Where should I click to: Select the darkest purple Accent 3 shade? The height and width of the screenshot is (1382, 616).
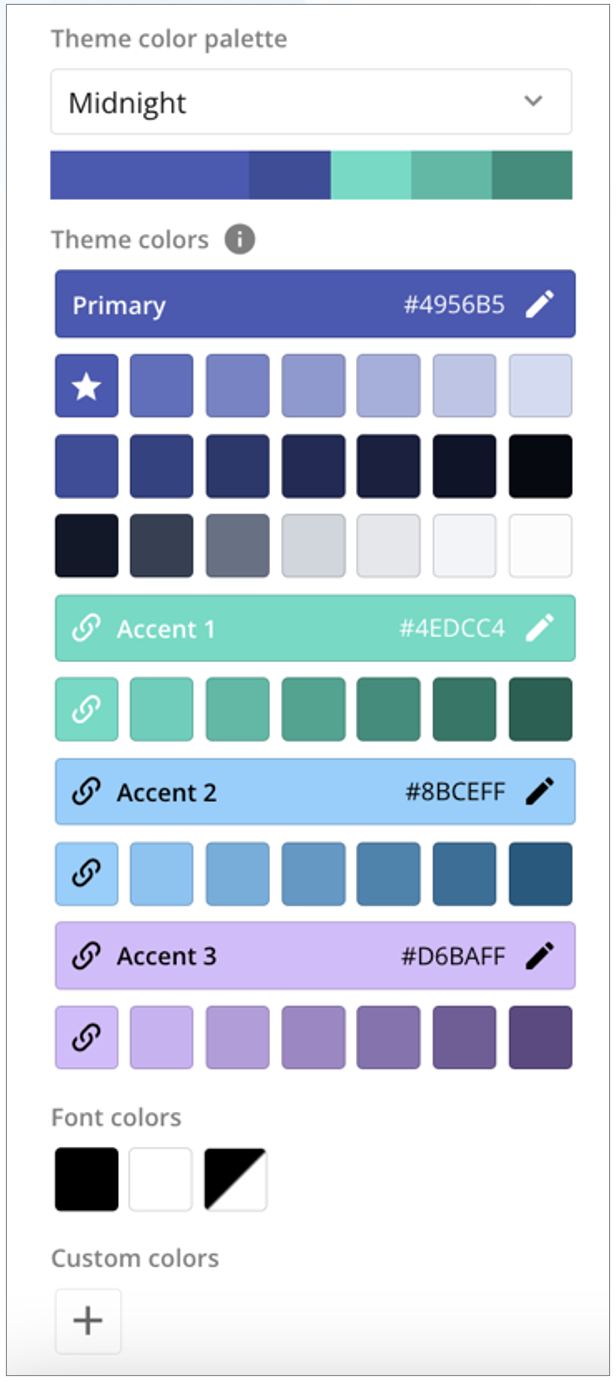541,1038
